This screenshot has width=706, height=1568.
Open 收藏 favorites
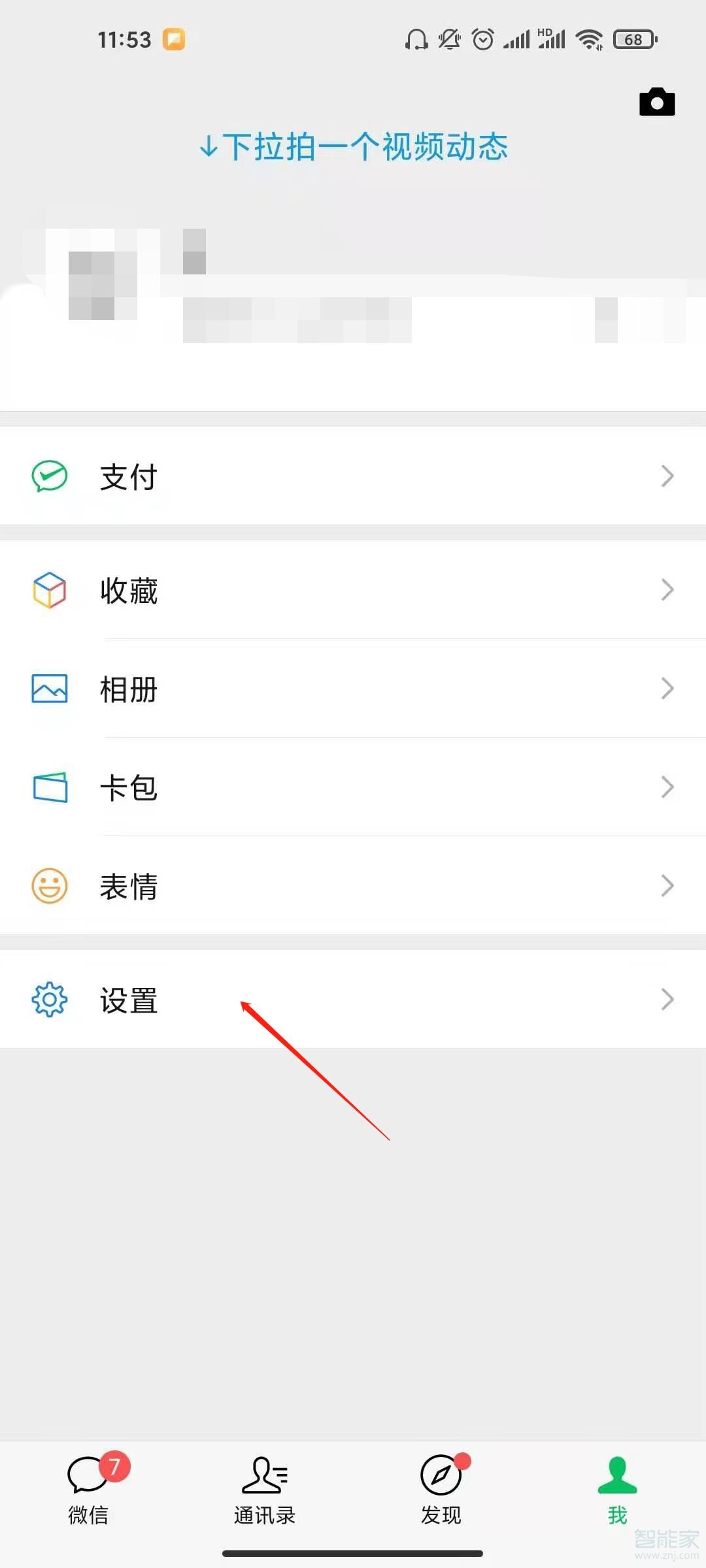353,590
